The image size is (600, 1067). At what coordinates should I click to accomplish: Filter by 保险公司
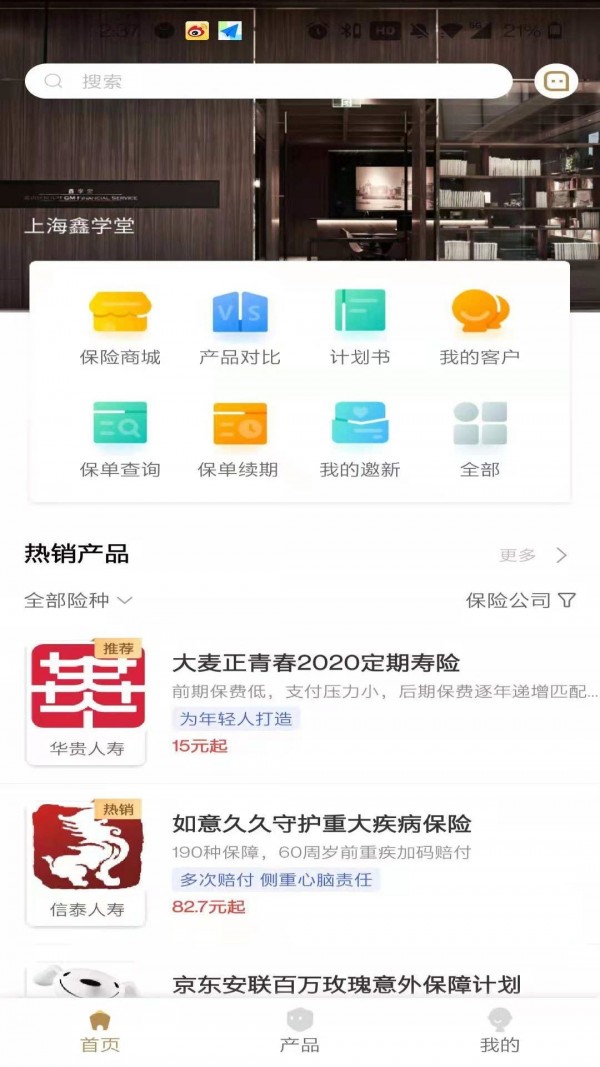point(520,600)
